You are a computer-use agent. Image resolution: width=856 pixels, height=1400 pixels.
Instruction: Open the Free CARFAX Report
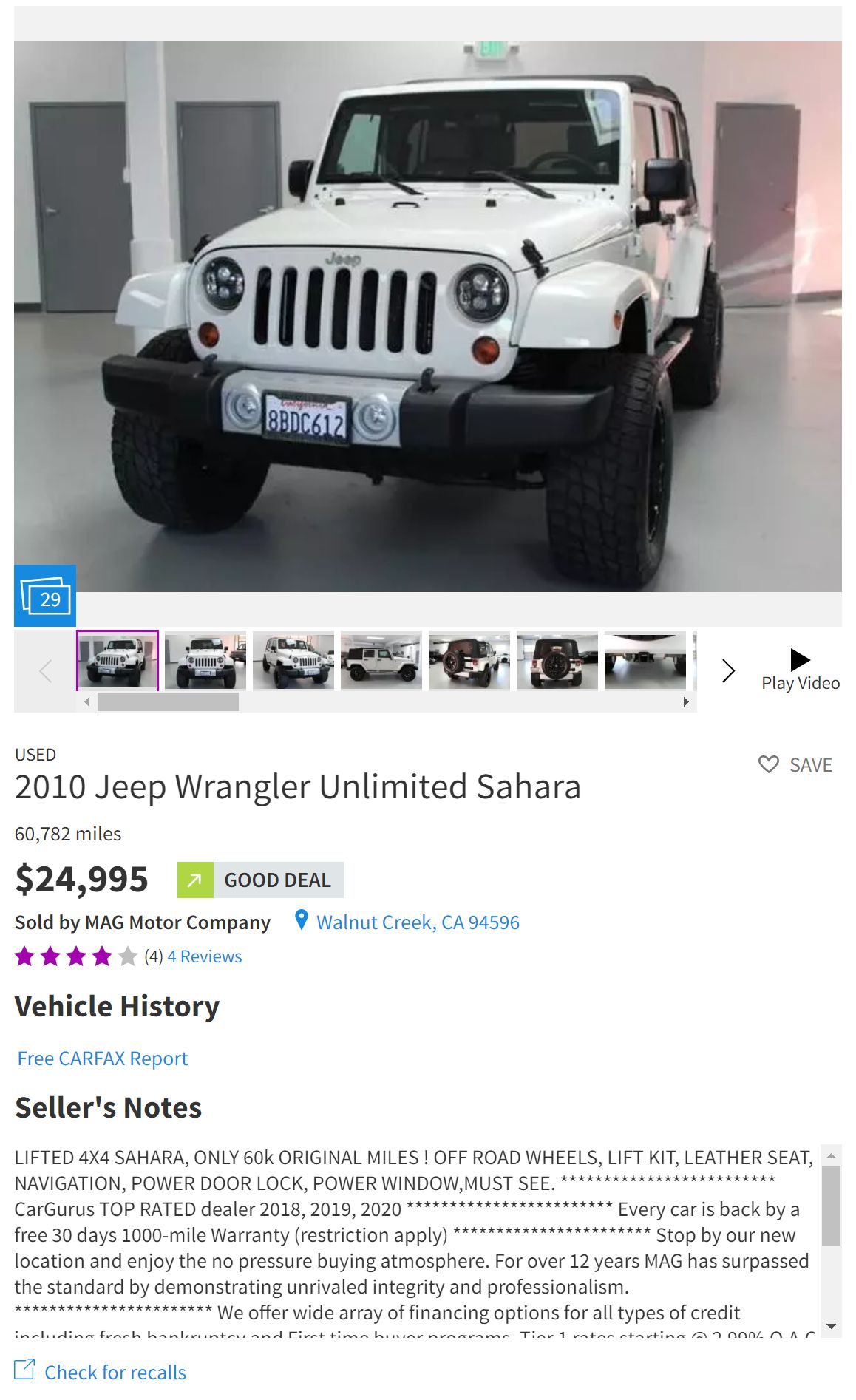(x=103, y=1059)
